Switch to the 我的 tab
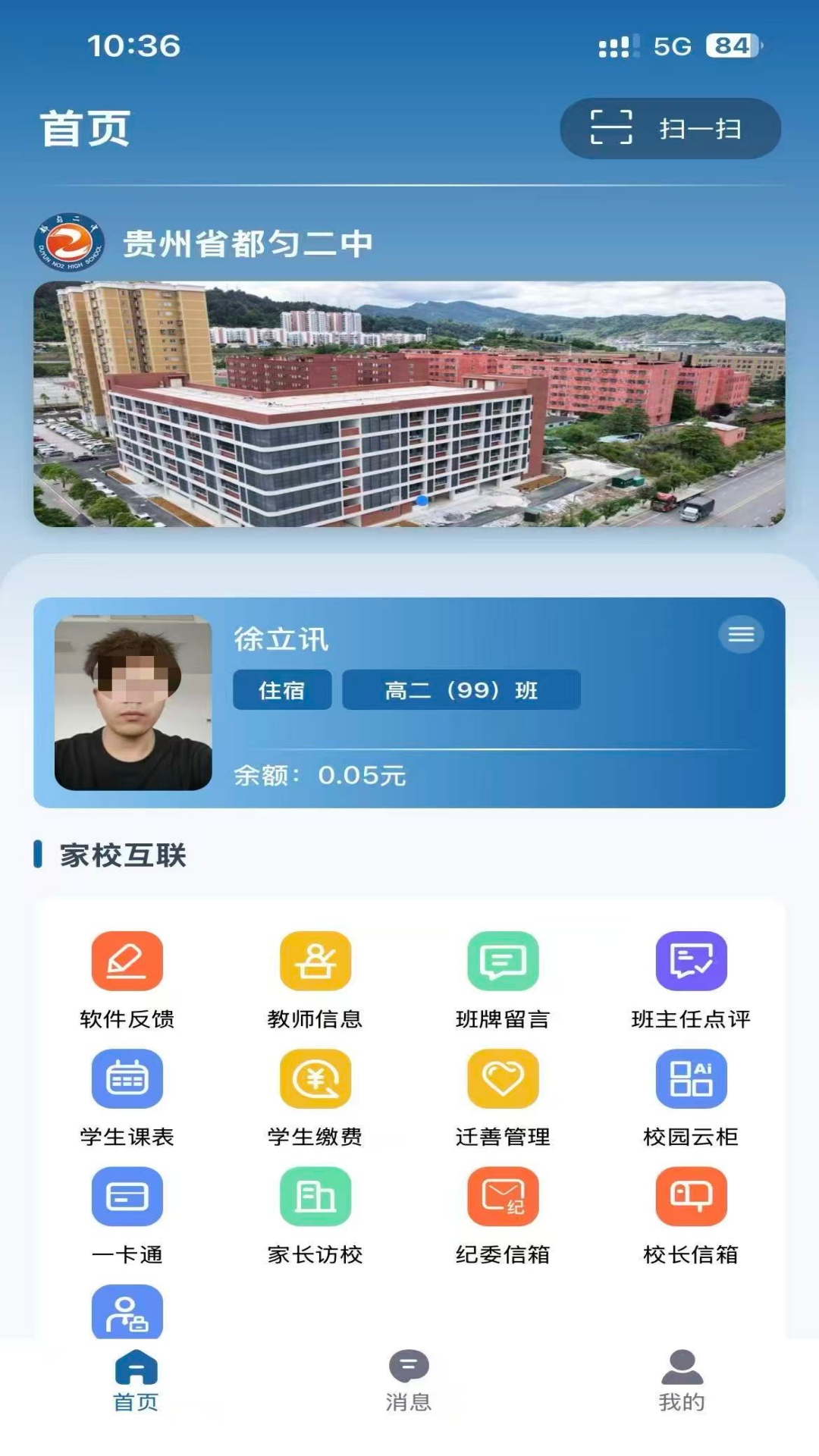This screenshot has height=1456, width=819. click(x=682, y=1380)
